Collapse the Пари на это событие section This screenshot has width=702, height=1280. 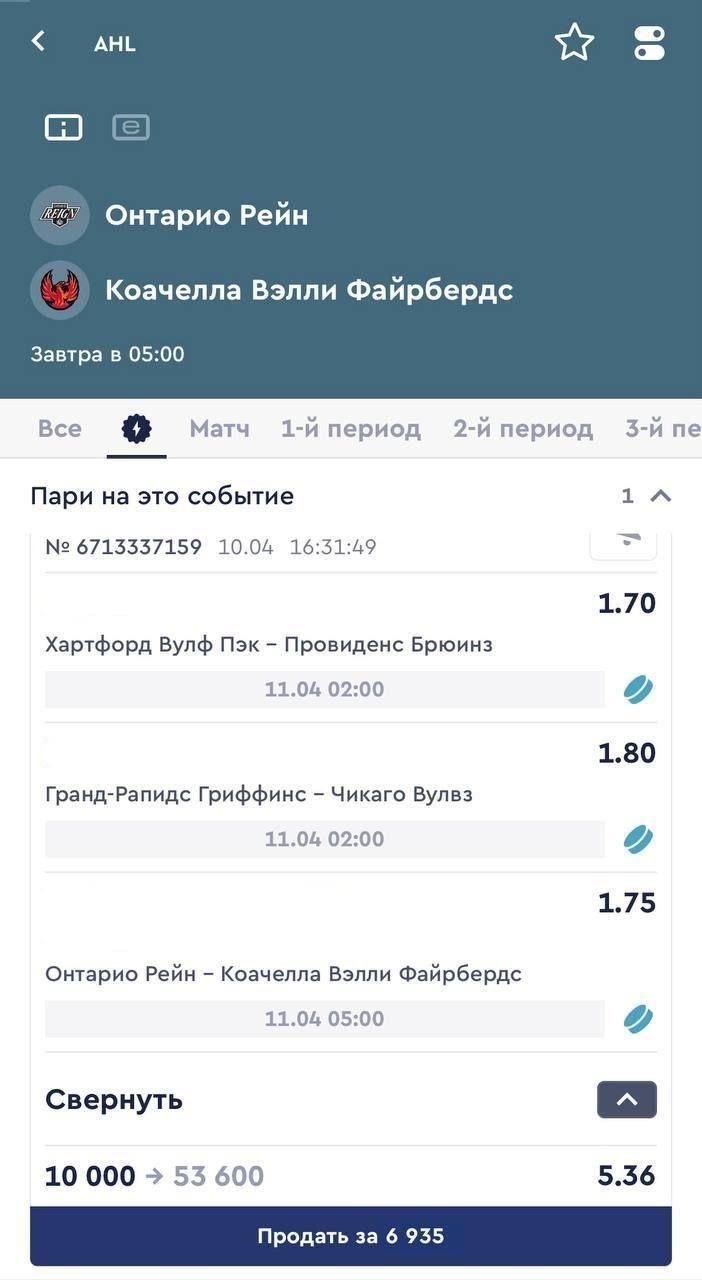tap(659, 496)
